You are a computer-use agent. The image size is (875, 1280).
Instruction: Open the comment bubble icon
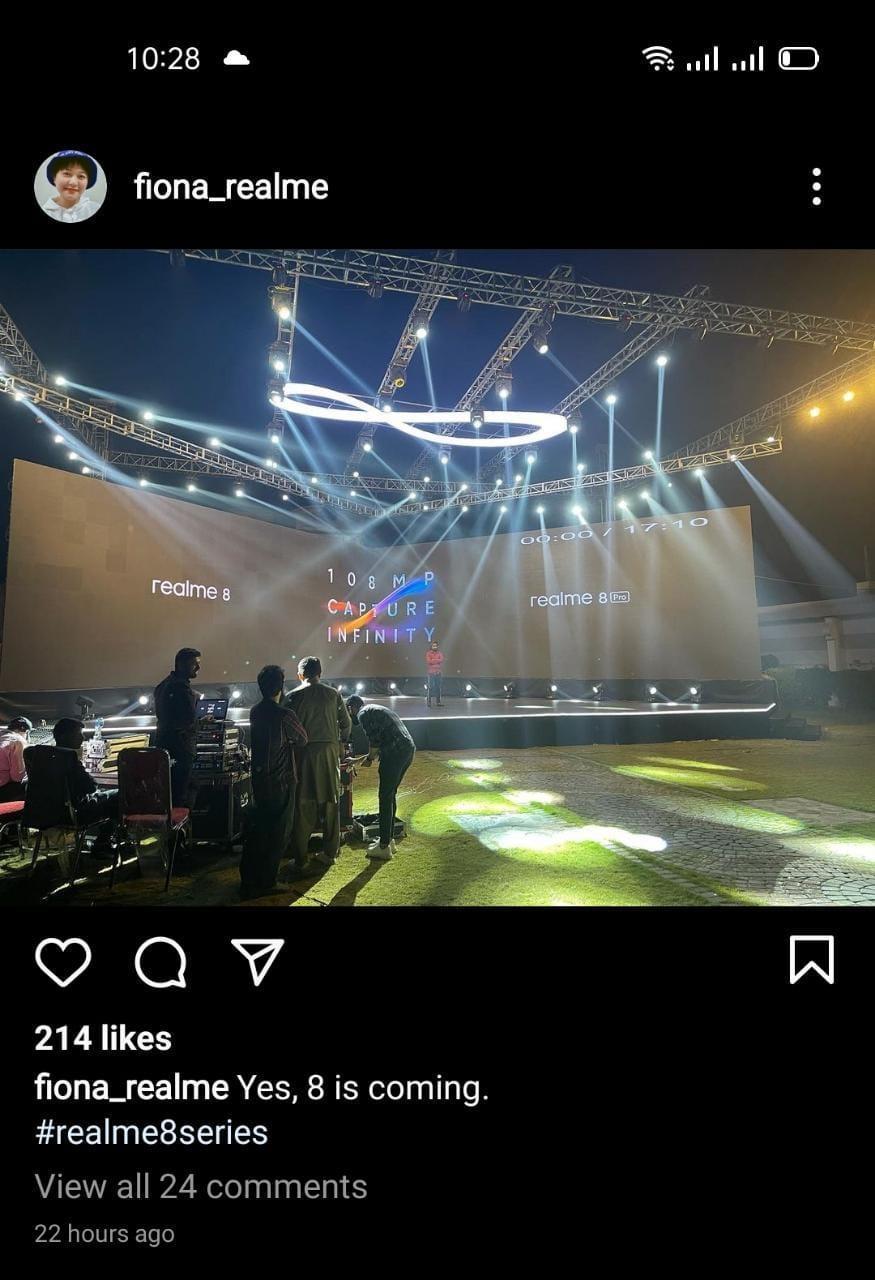click(x=160, y=961)
